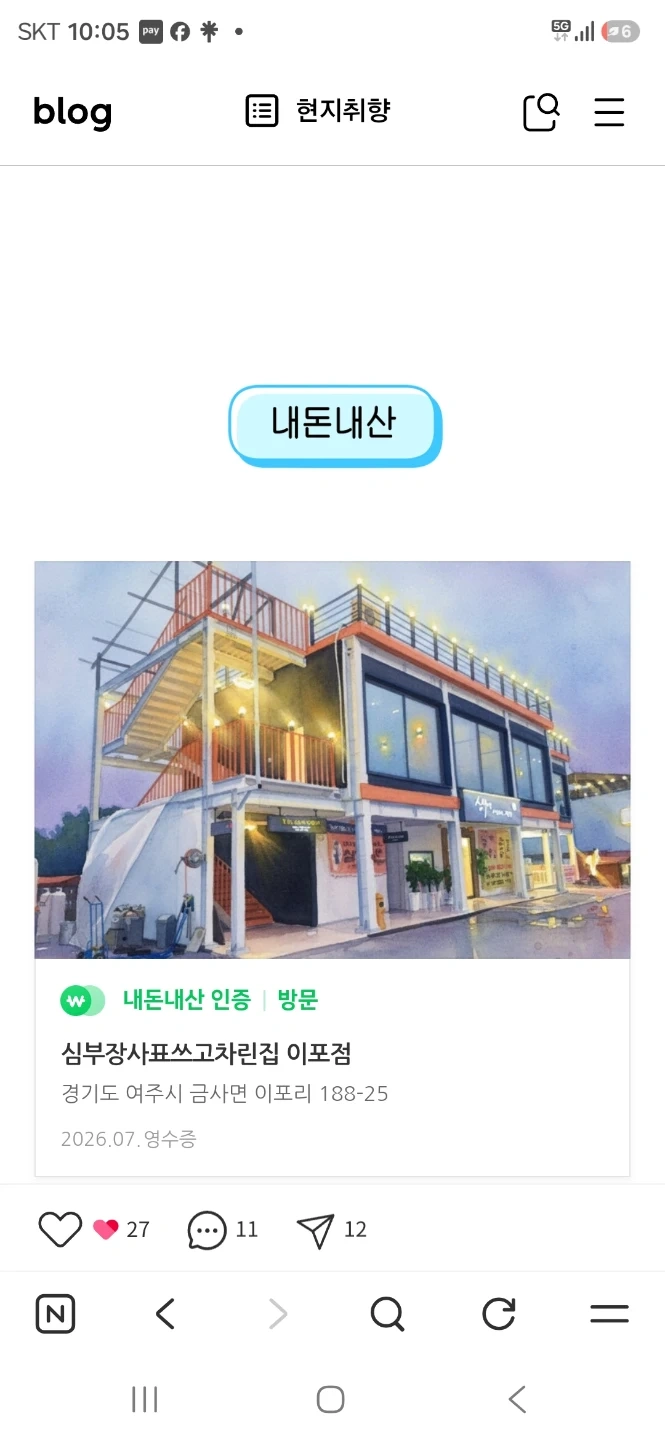Go to the Naver home button
The image size is (665, 1440).
coord(55,1314)
